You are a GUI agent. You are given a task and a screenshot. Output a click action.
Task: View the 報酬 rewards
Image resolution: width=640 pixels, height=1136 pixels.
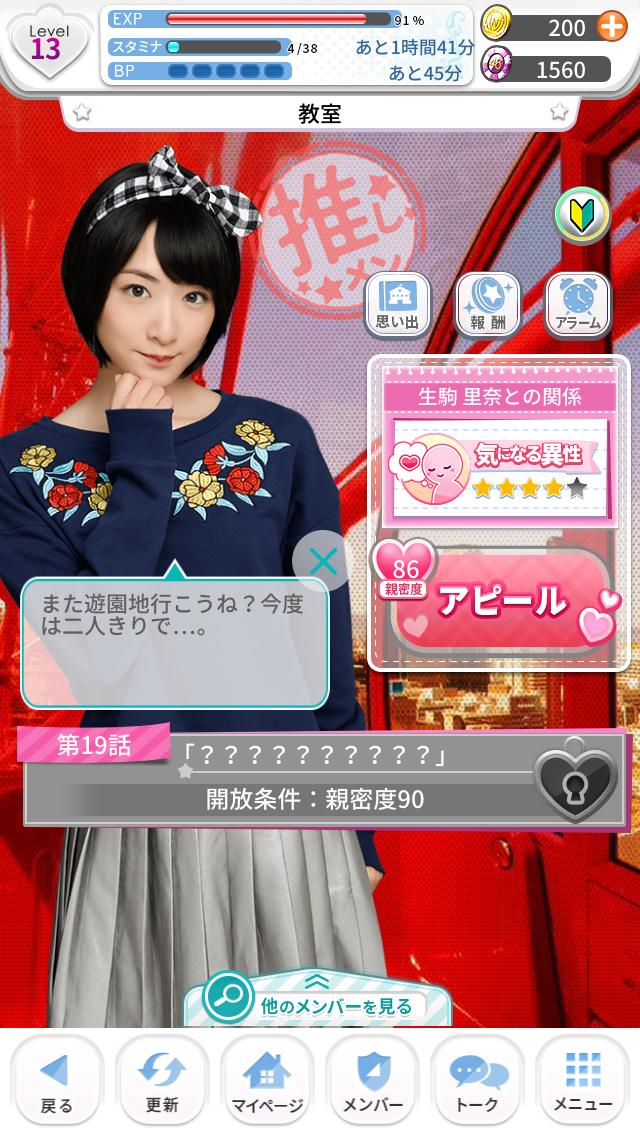point(488,304)
